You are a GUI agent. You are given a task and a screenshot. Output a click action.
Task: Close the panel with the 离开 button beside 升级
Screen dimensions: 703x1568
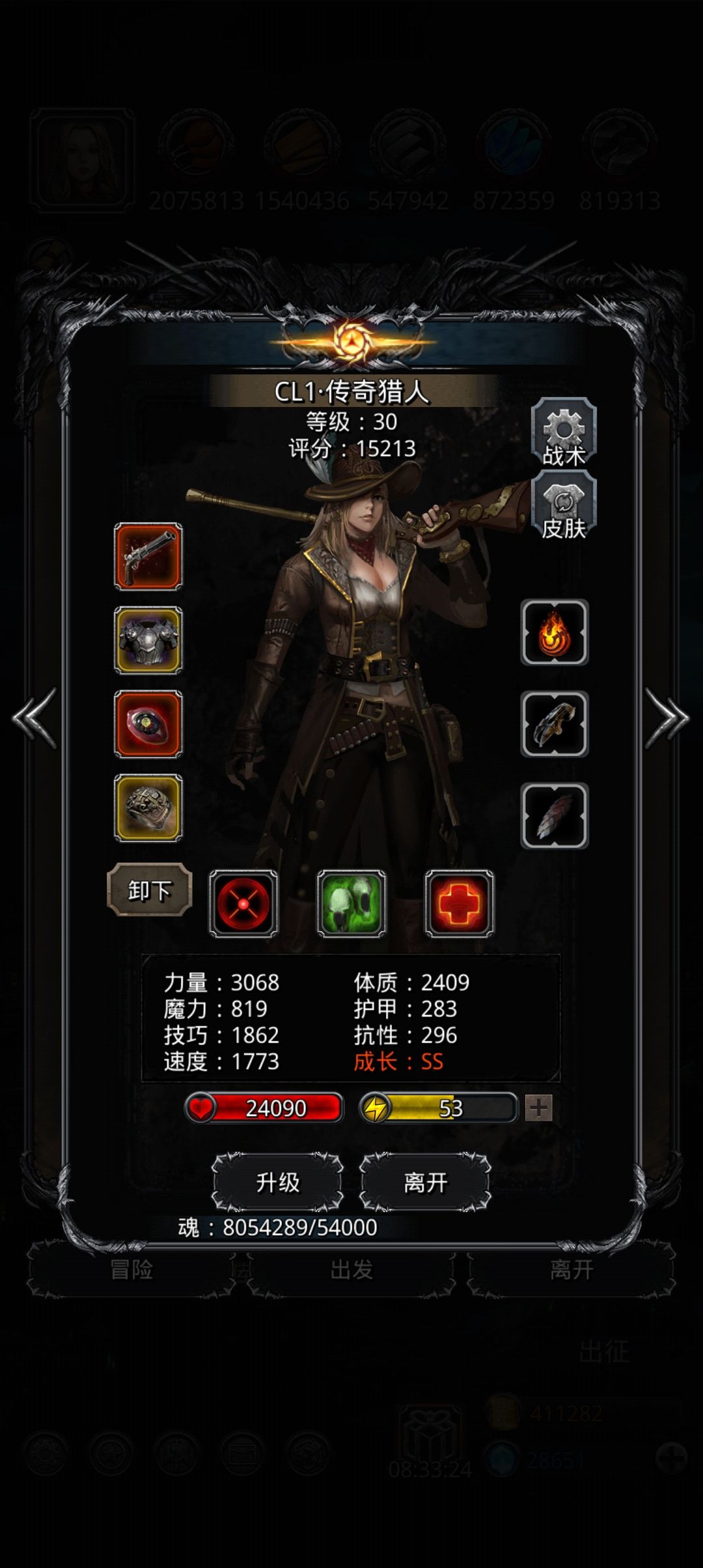point(425,1183)
